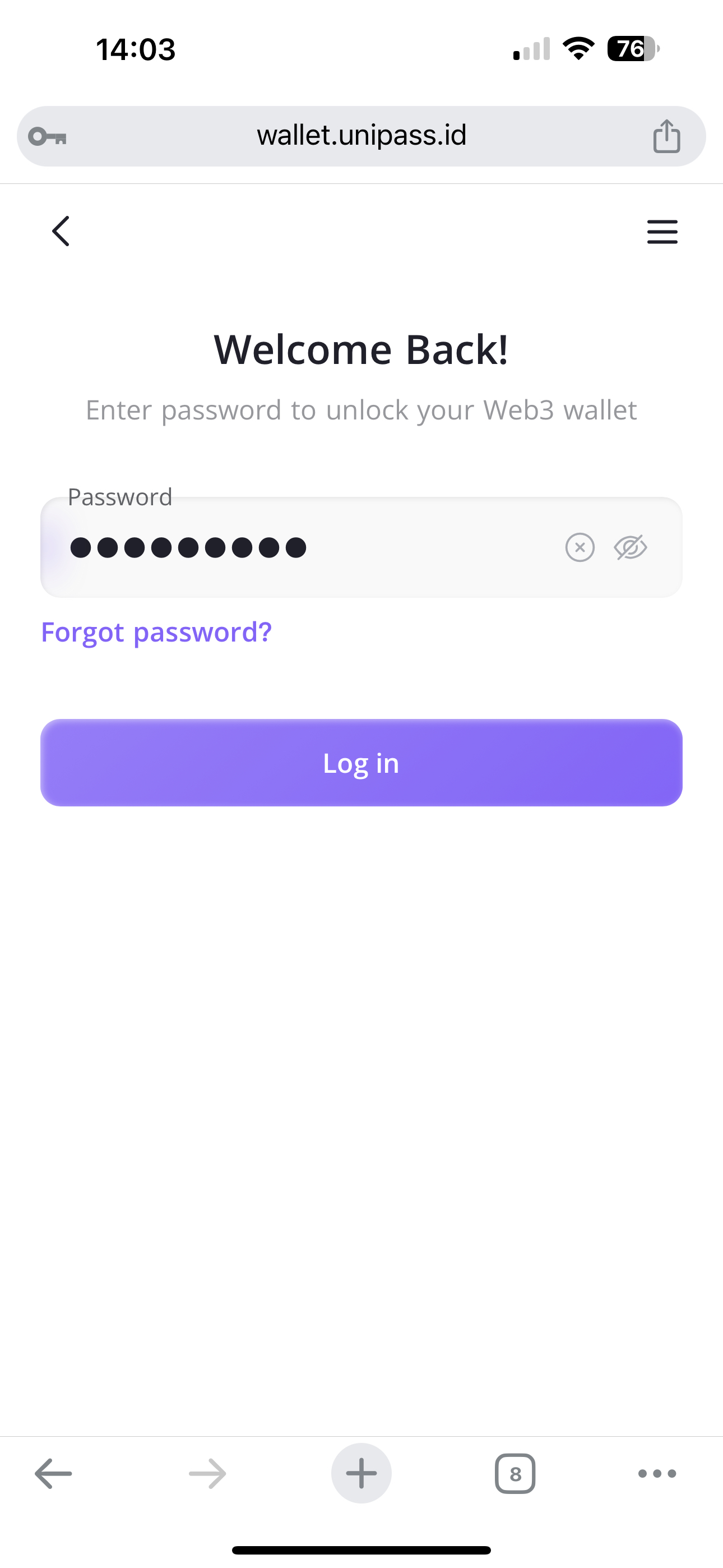Clear the entered password
Image resolution: width=723 pixels, height=1568 pixels.
(x=580, y=547)
